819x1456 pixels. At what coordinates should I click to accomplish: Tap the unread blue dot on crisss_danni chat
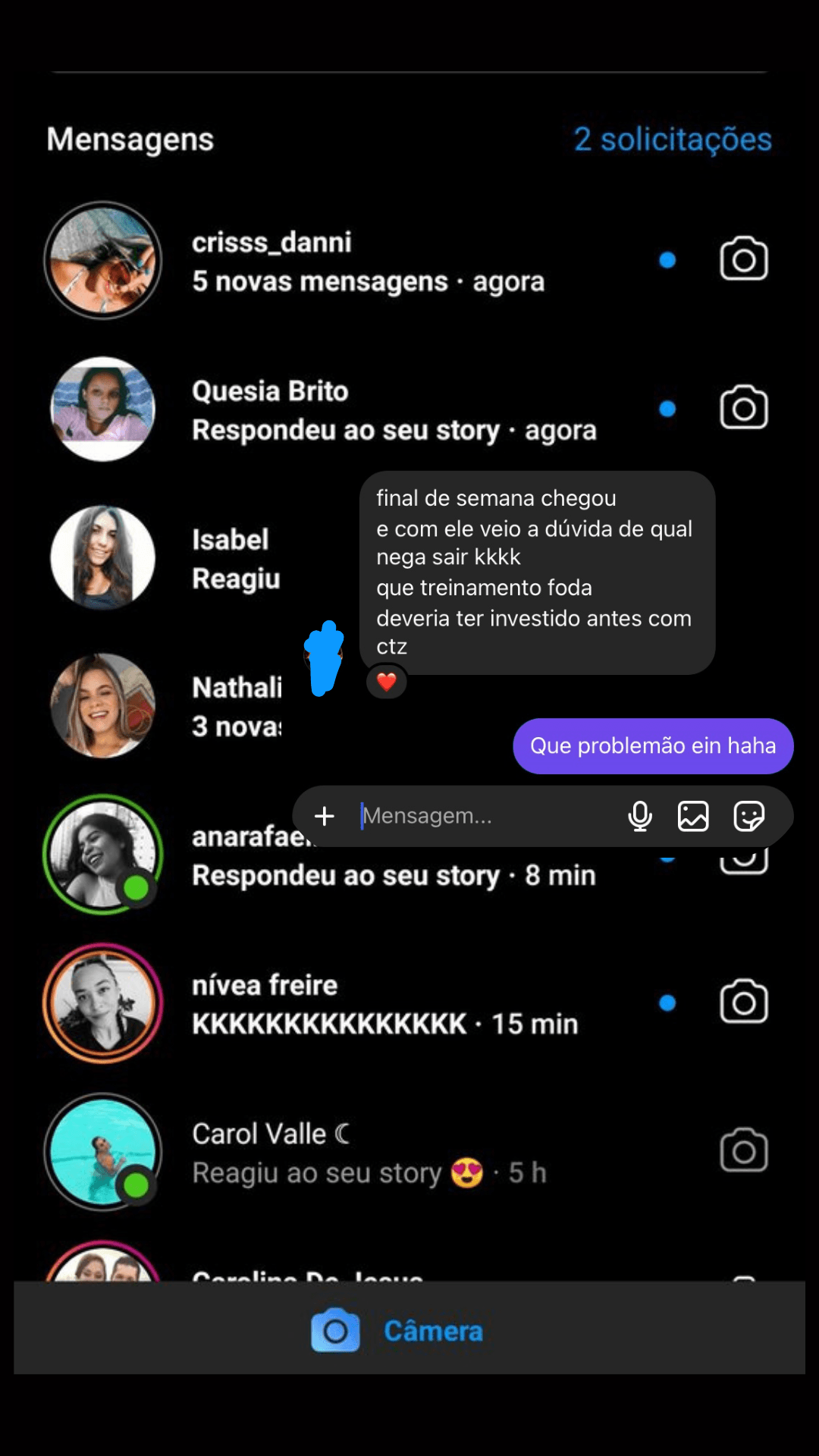667,260
